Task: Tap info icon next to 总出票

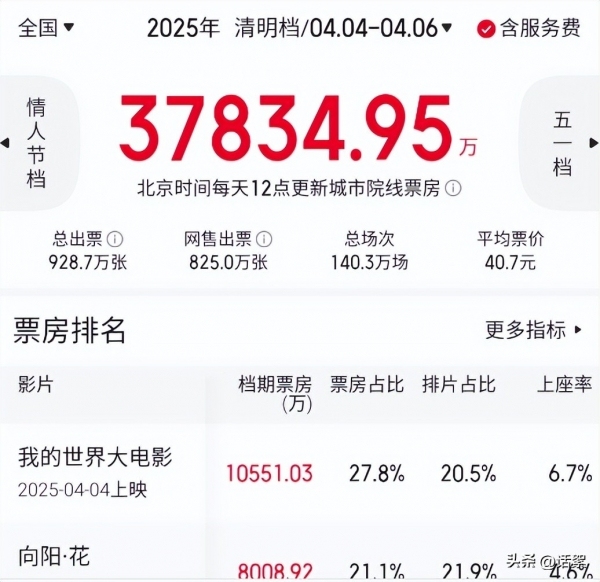Action: [x=115, y=240]
